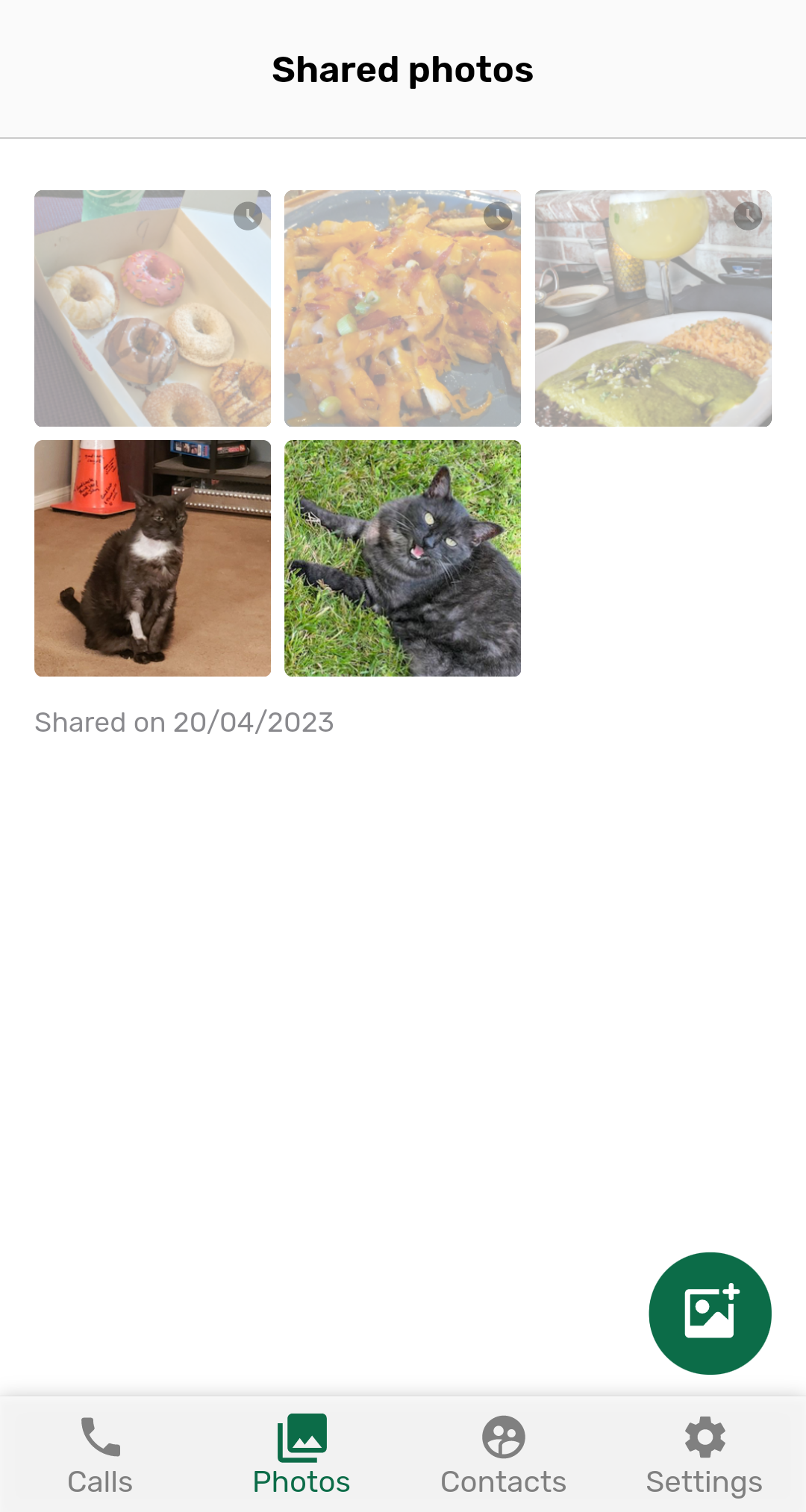Open the Settings tab
This screenshot has width=806, height=1512.
pos(704,1455)
